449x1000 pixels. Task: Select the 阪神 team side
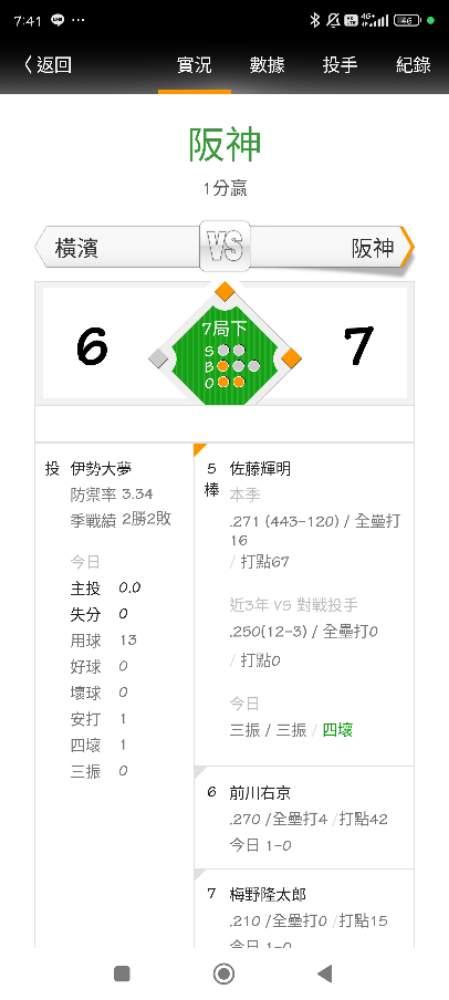[332, 247]
